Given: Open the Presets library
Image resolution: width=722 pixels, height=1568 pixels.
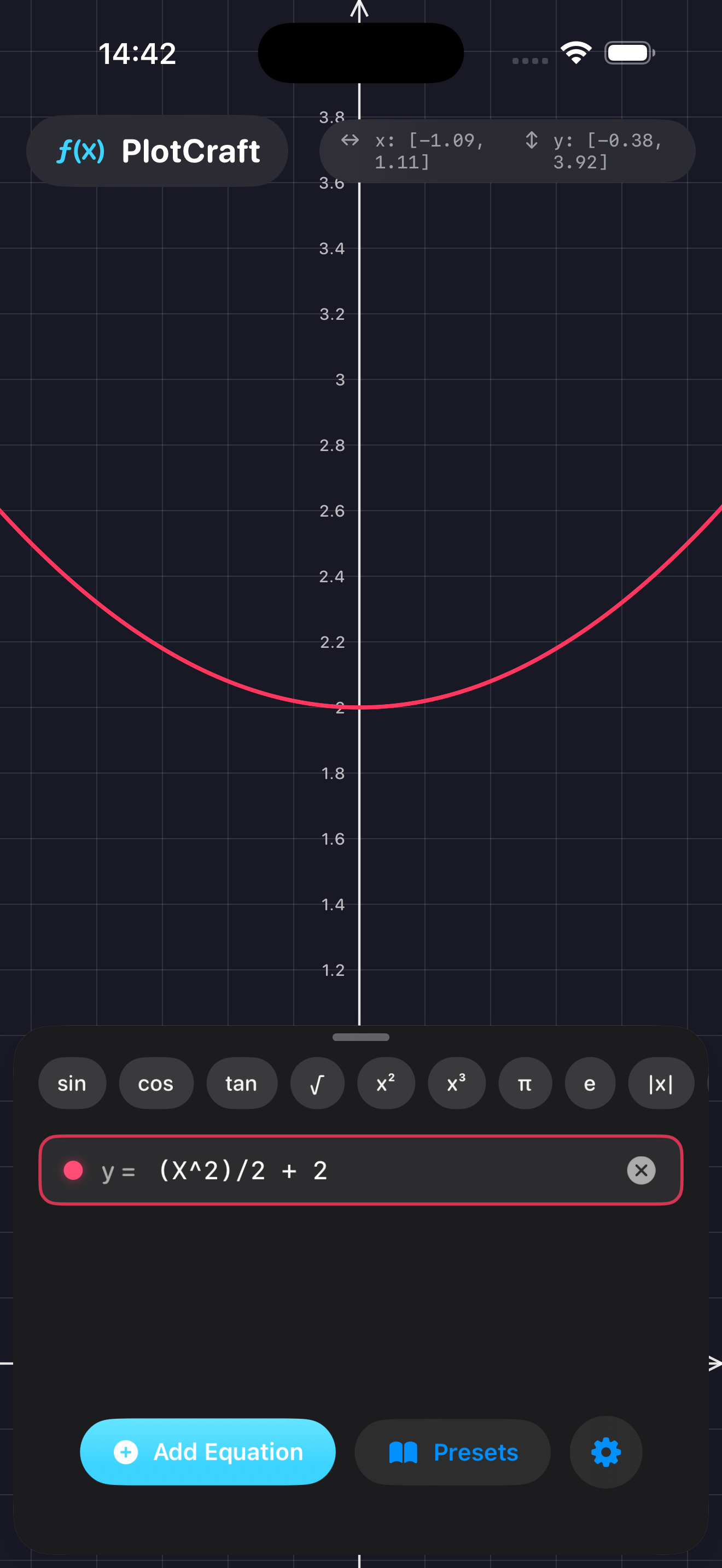Looking at the screenshot, I should coord(452,1452).
